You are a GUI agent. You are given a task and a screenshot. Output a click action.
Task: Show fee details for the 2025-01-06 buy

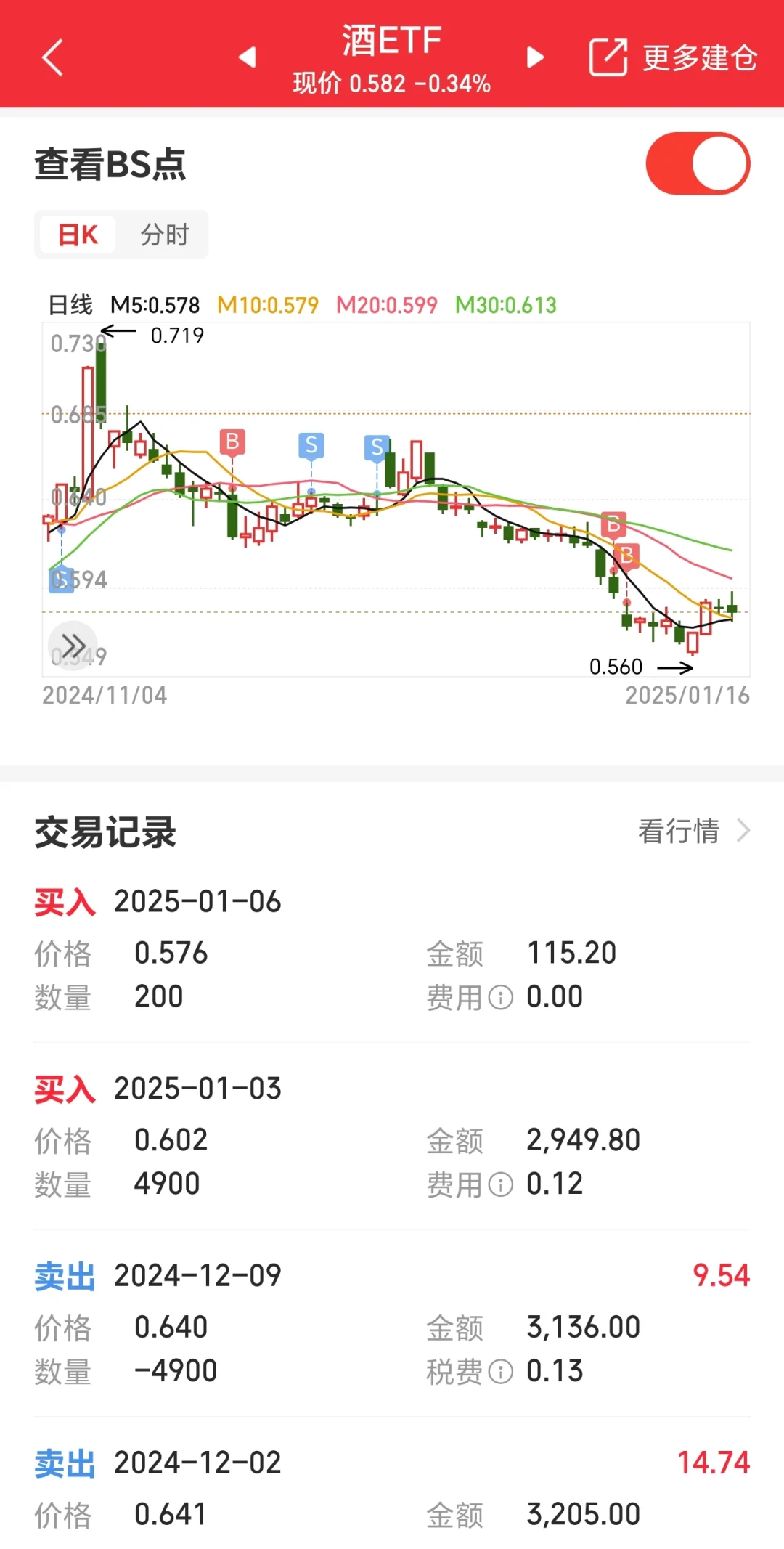point(501,998)
